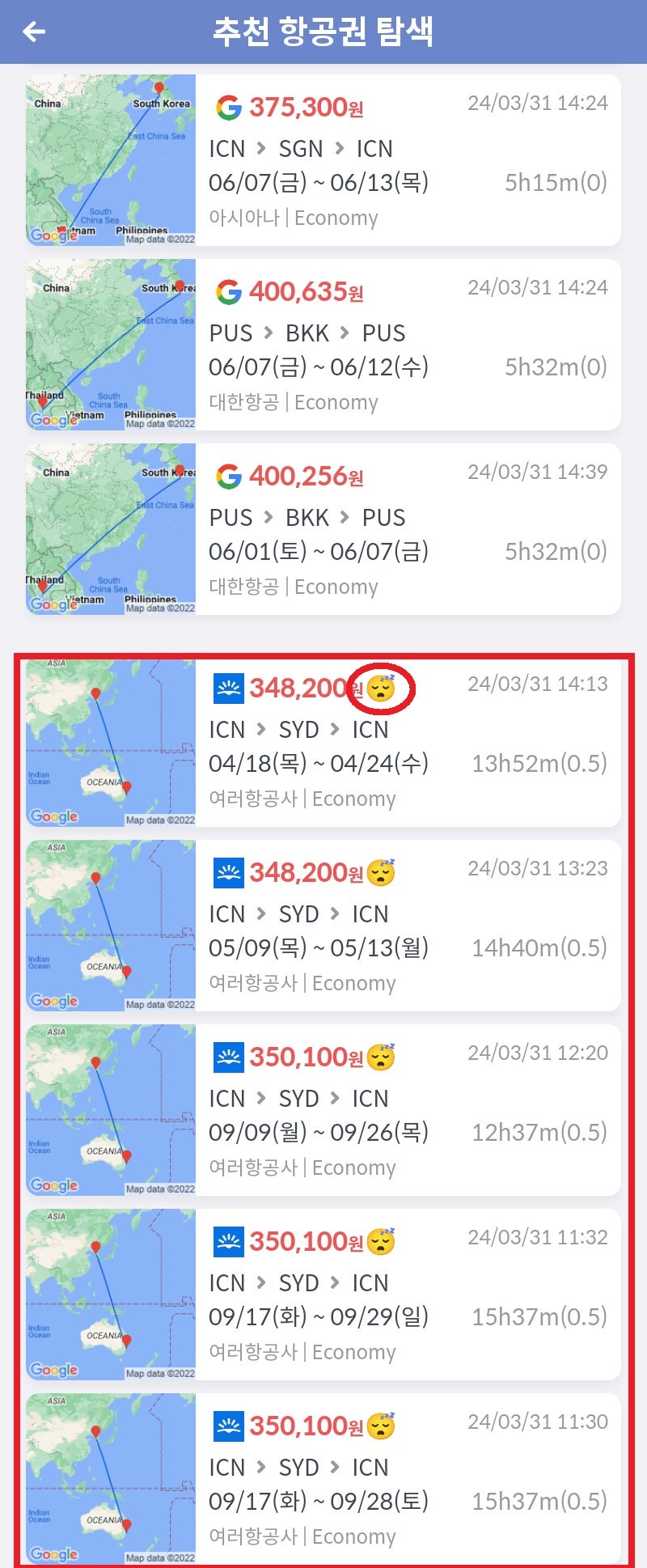Expand the chevron between SYD and ICN on 04/18 card
Screen dimensions: 647x1568
pyautogui.click(x=334, y=729)
